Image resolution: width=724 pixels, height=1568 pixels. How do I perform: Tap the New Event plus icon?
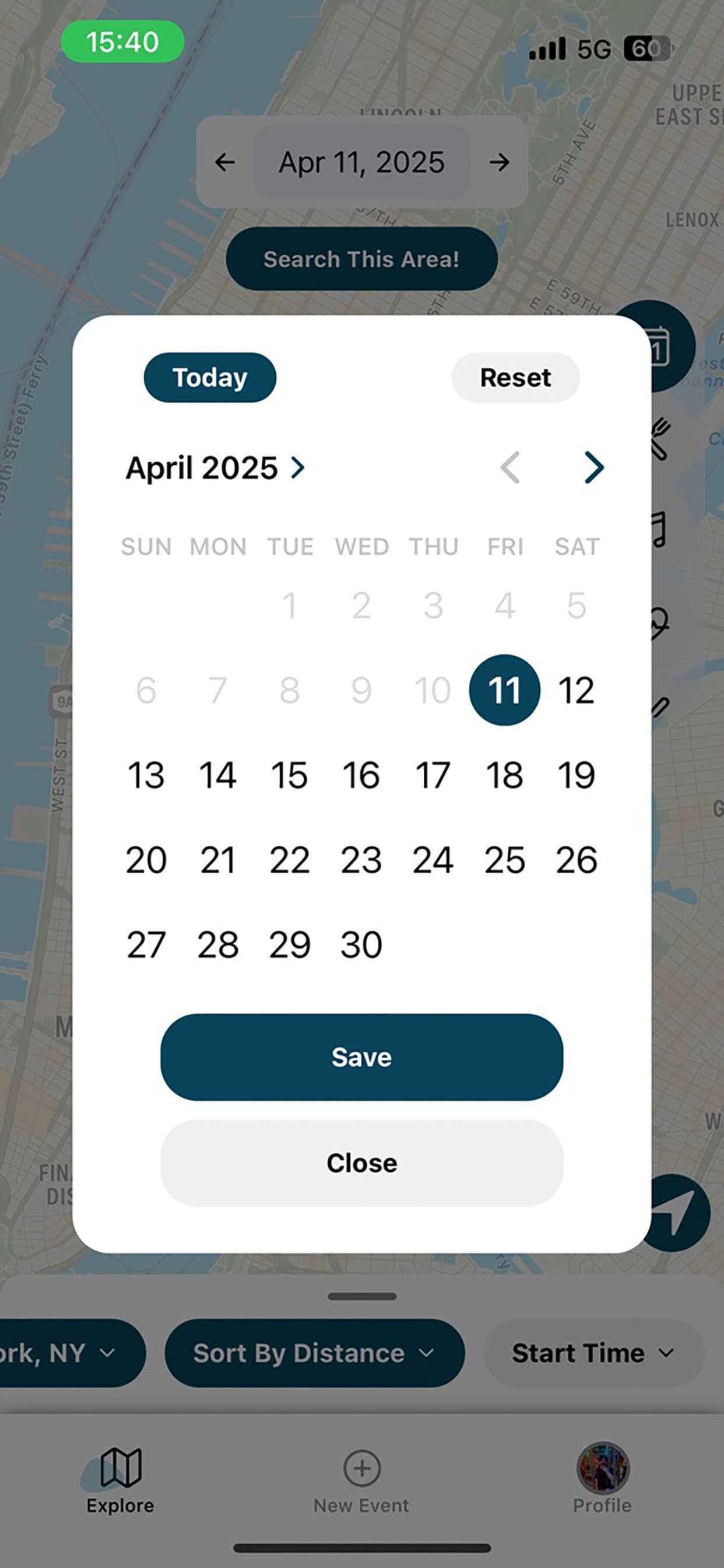(x=361, y=1470)
